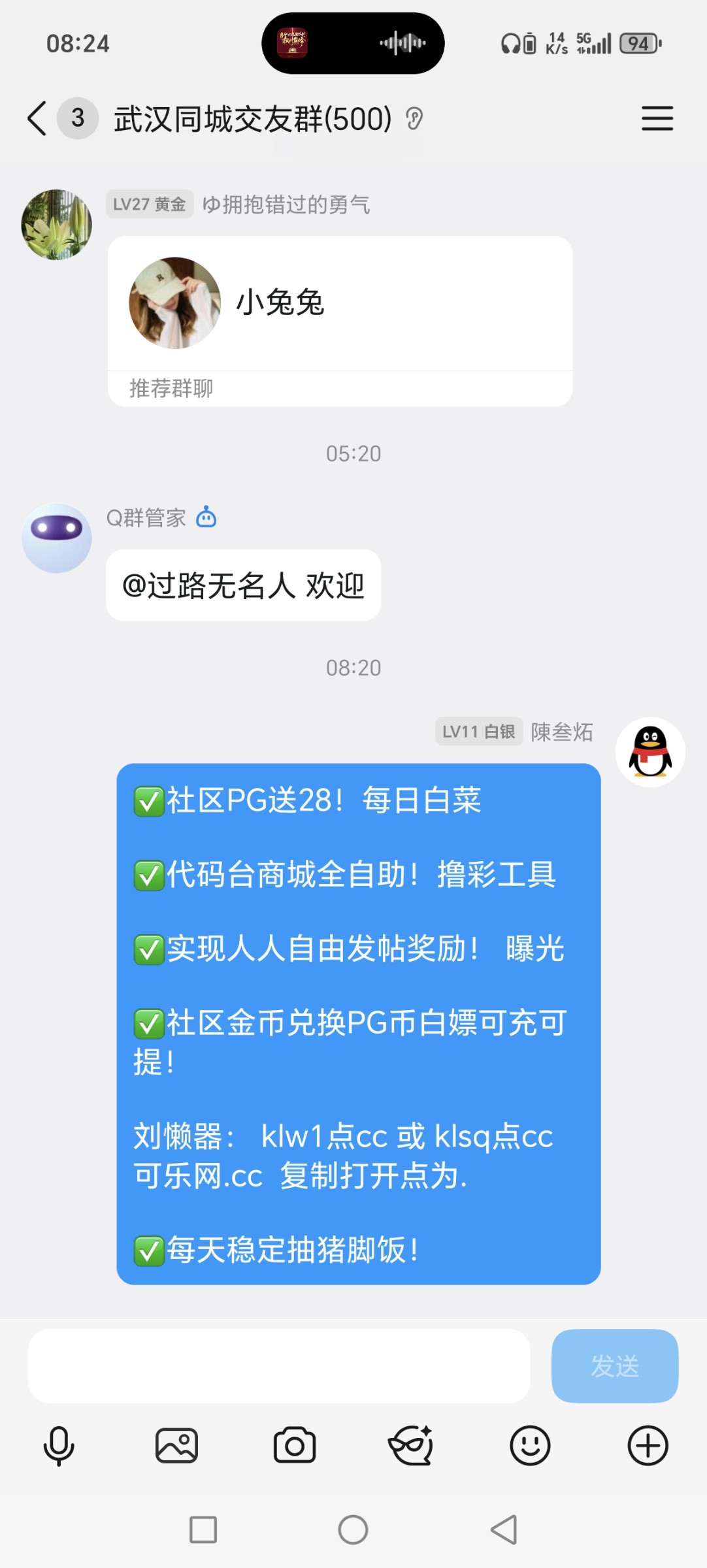Tap the robot badge next to Q群管家
The width and height of the screenshot is (707, 1568).
click(208, 517)
